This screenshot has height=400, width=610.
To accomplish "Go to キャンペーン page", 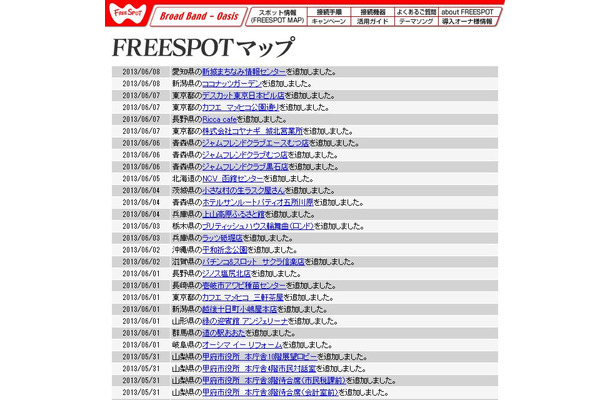I will click(328, 20).
